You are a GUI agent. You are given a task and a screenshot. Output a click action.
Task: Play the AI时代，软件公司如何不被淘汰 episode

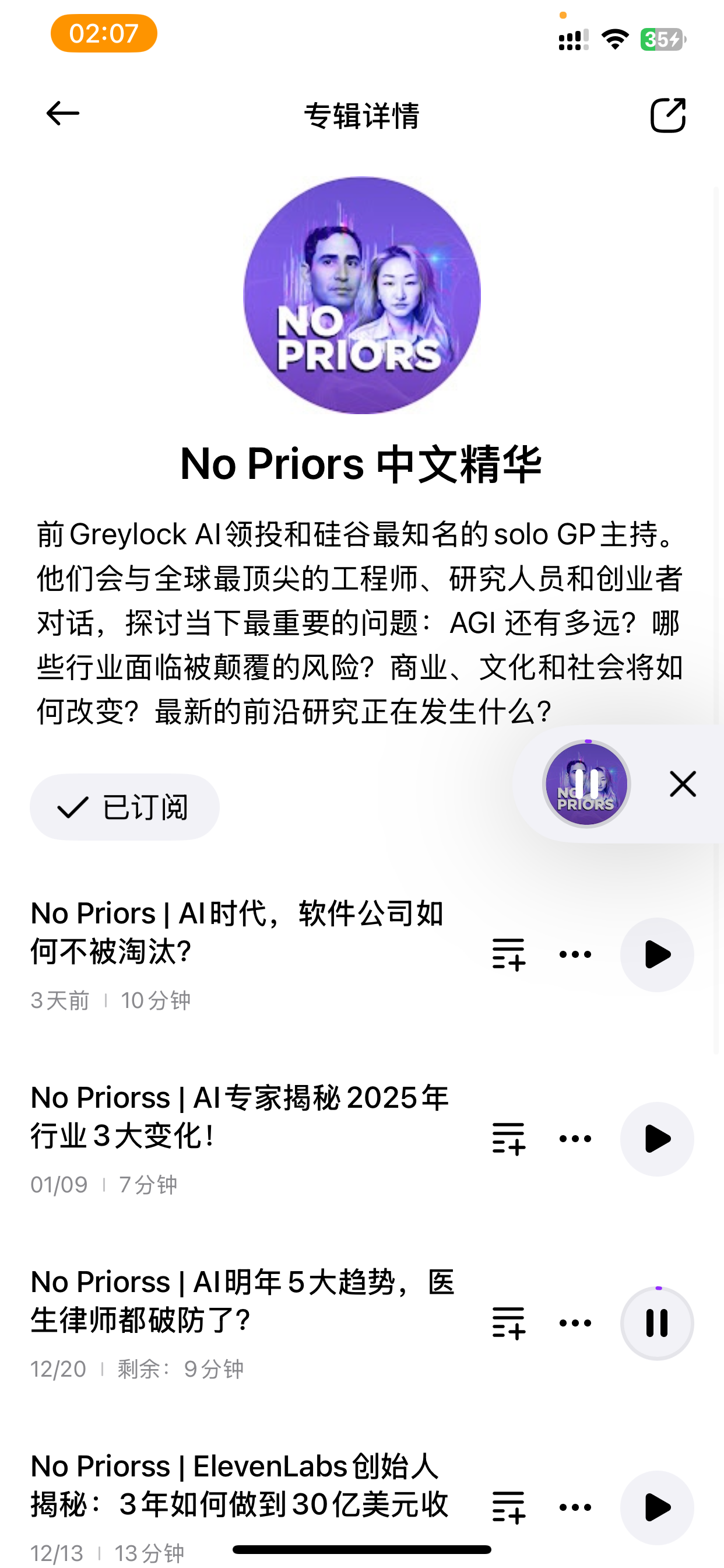(x=656, y=954)
